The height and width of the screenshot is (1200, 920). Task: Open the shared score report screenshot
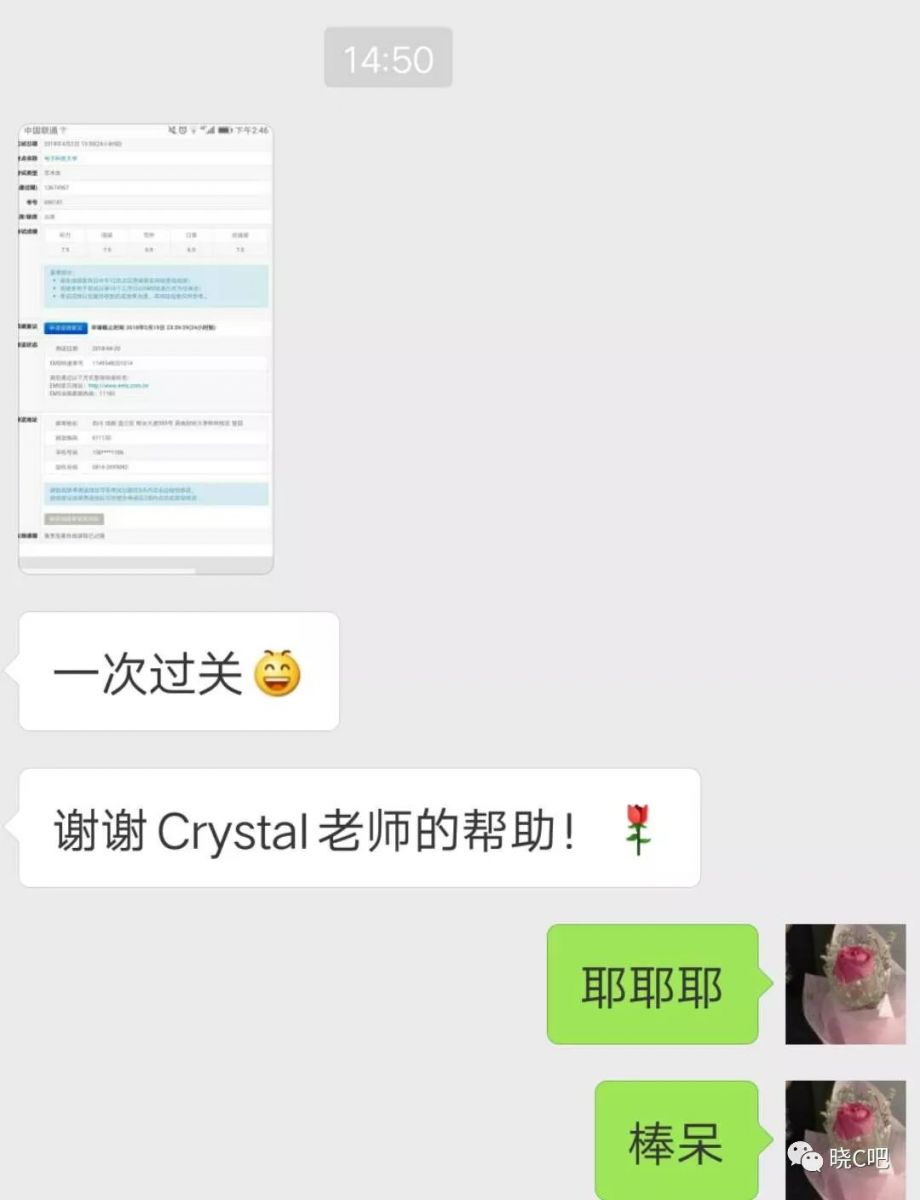click(x=146, y=348)
